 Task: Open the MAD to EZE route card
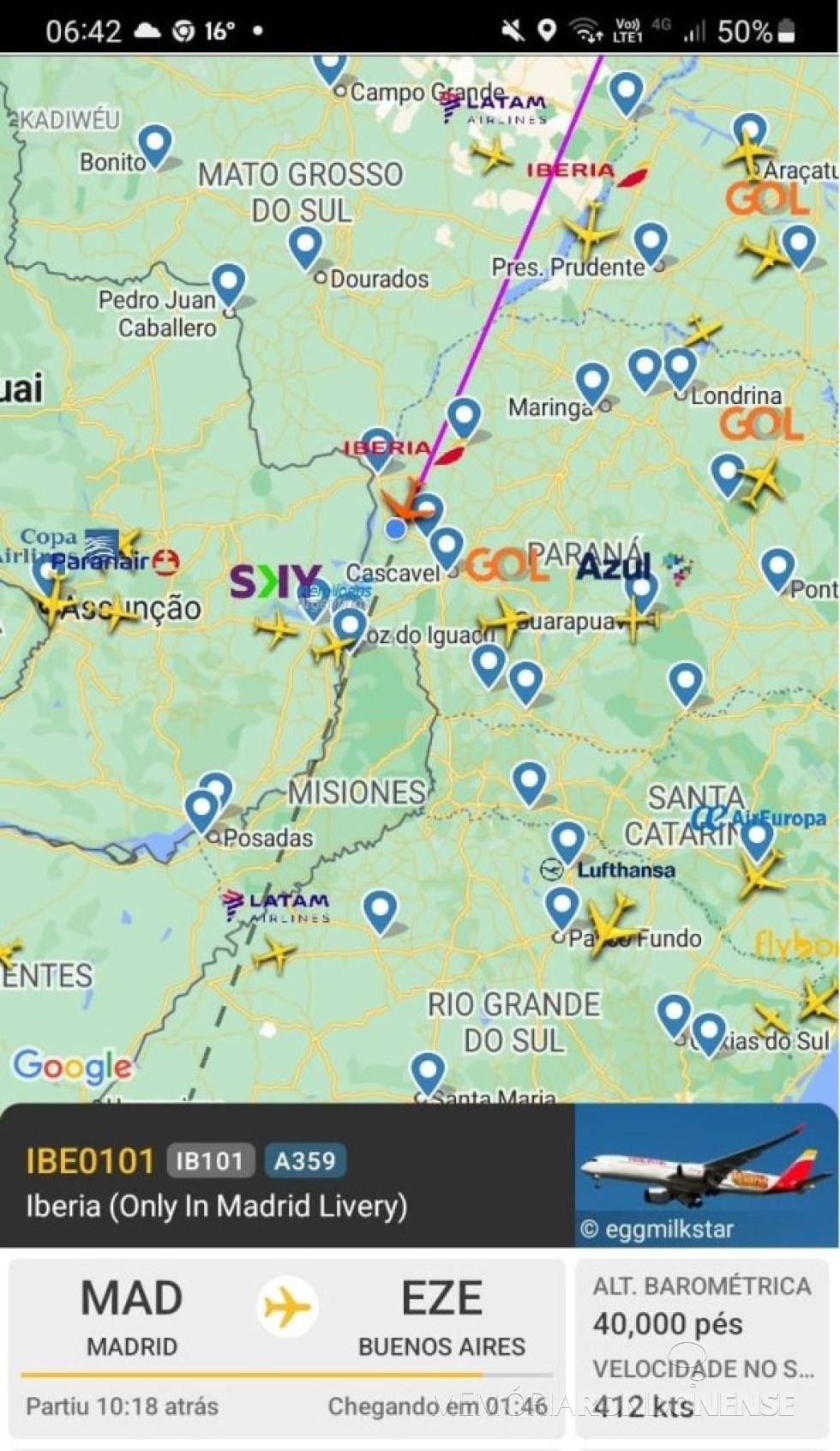[x=286, y=1346]
